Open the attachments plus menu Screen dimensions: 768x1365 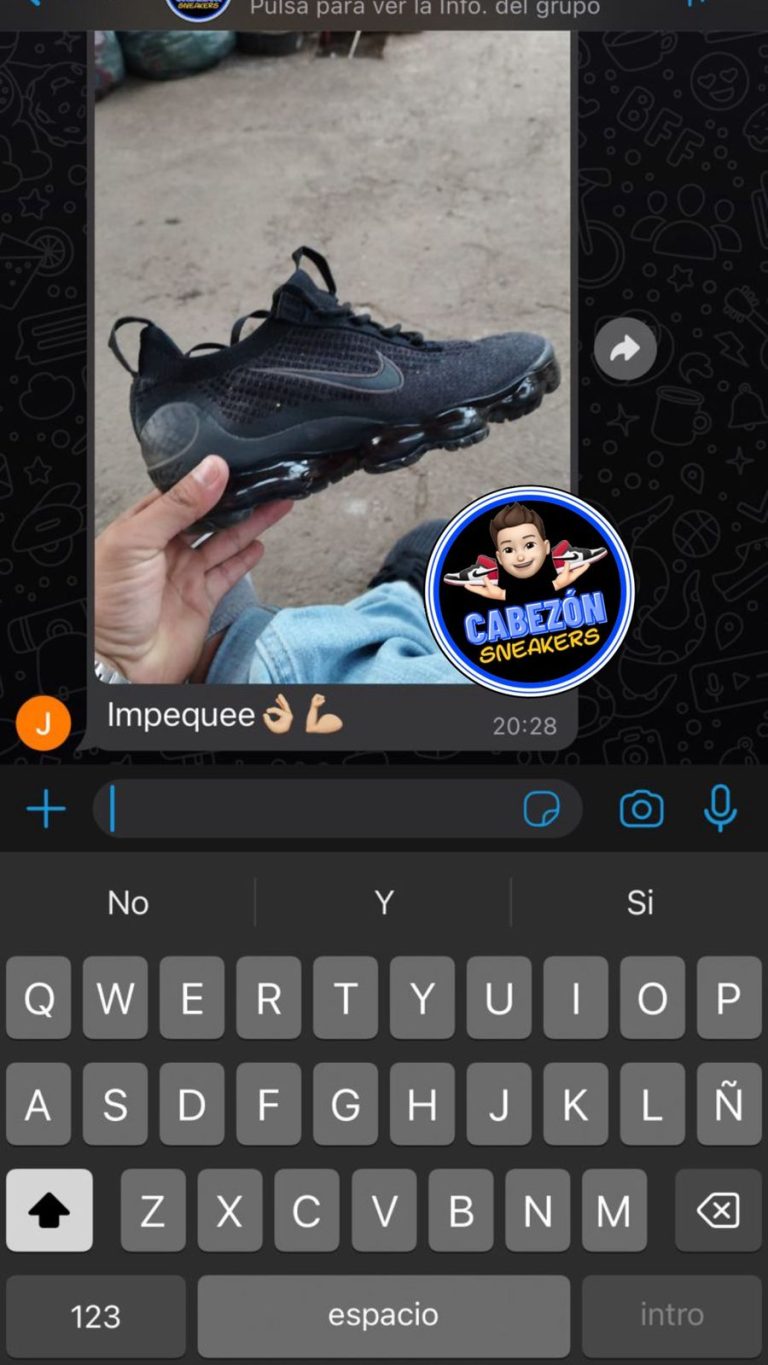click(x=46, y=809)
